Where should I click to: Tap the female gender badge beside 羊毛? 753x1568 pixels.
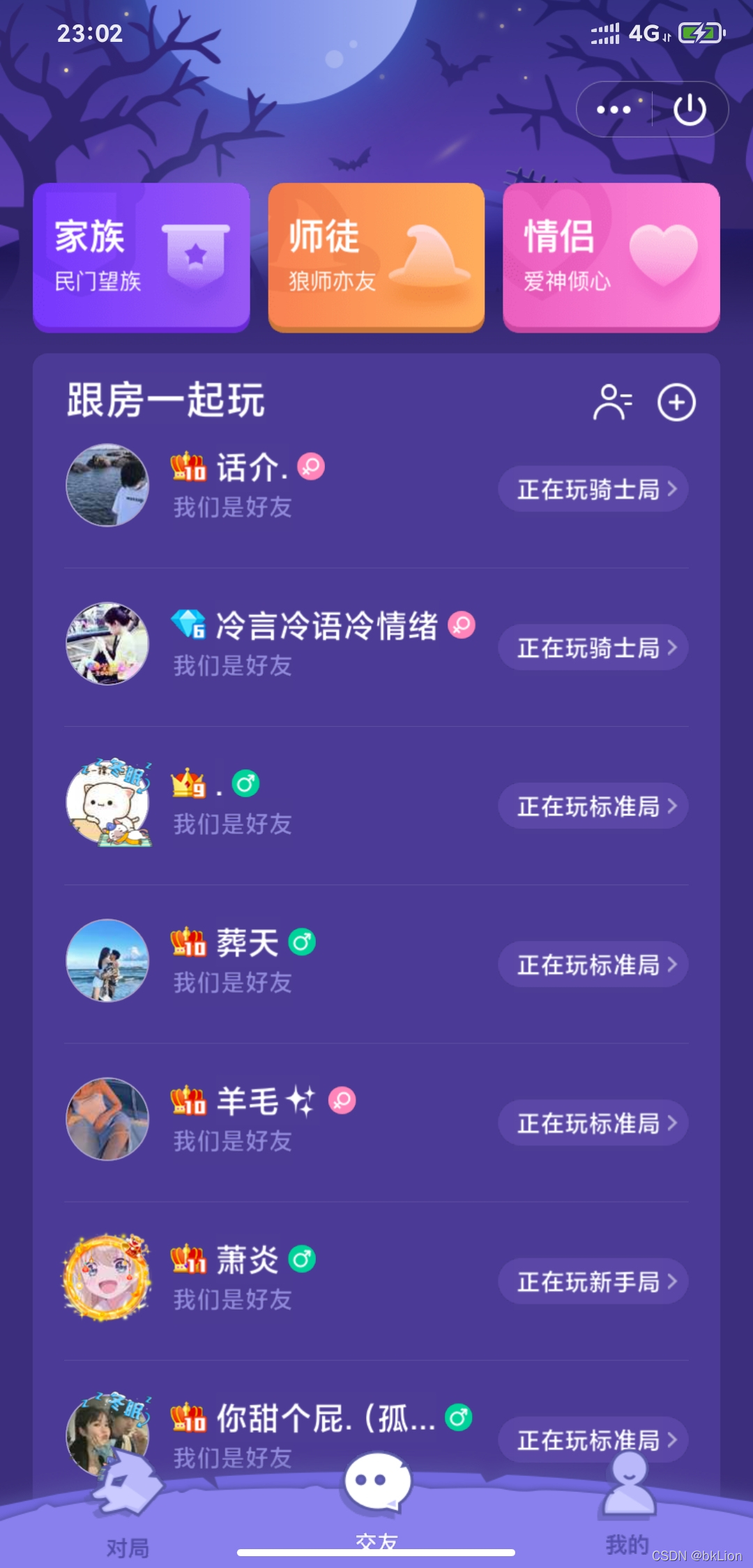point(343,1101)
